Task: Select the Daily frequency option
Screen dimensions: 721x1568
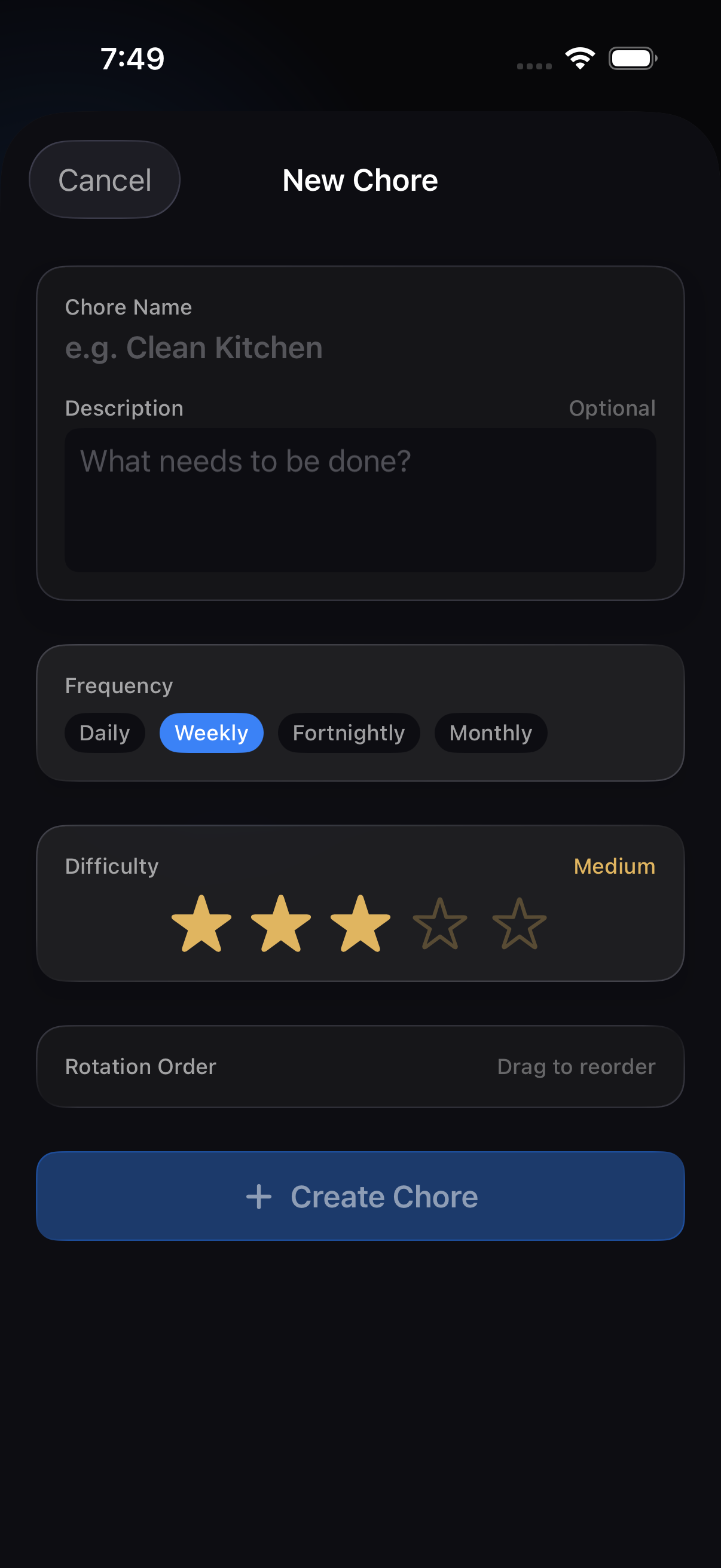Action: point(104,733)
